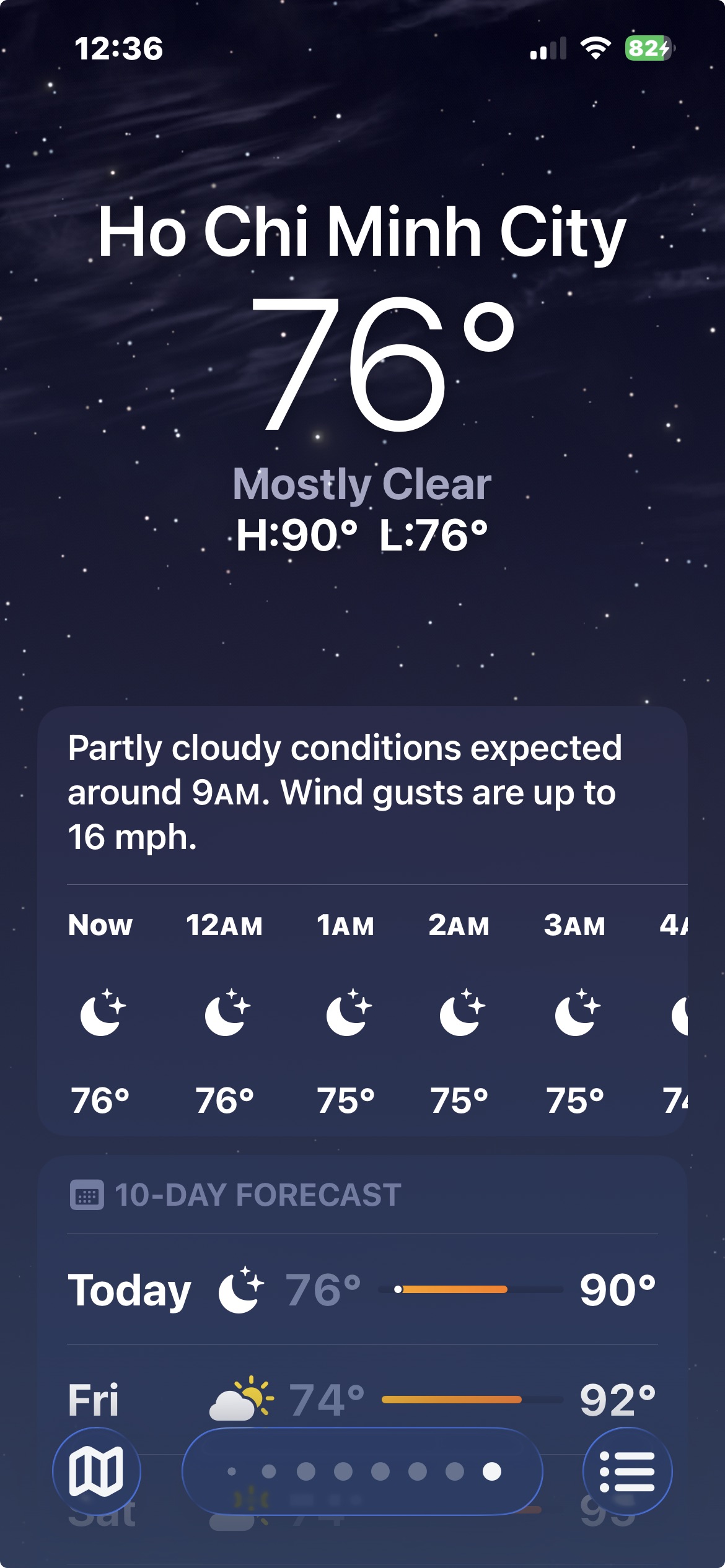Open Today's row in the 10-day forecast

(362, 1291)
